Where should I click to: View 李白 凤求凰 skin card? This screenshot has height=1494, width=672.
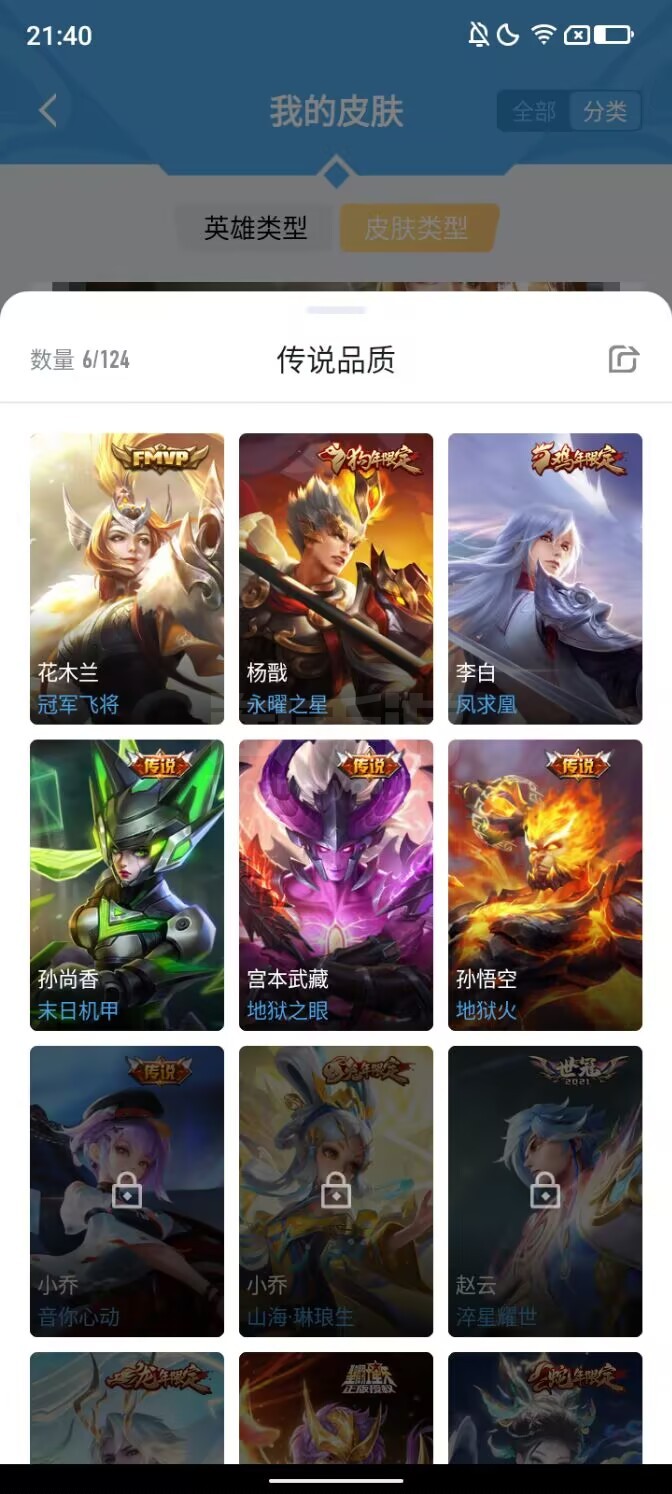coord(545,578)
